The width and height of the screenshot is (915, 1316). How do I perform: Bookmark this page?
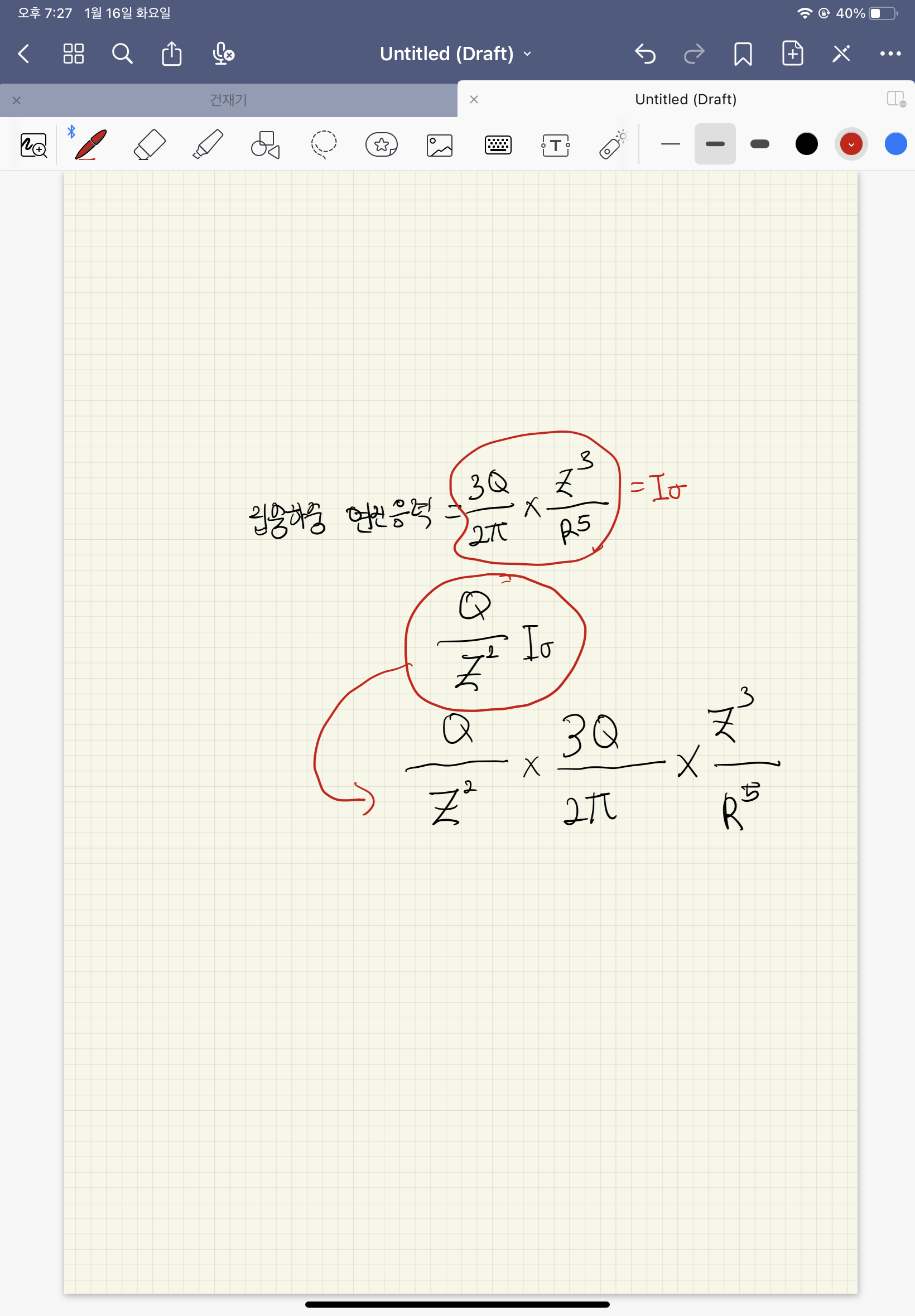[x=743, y=54]
